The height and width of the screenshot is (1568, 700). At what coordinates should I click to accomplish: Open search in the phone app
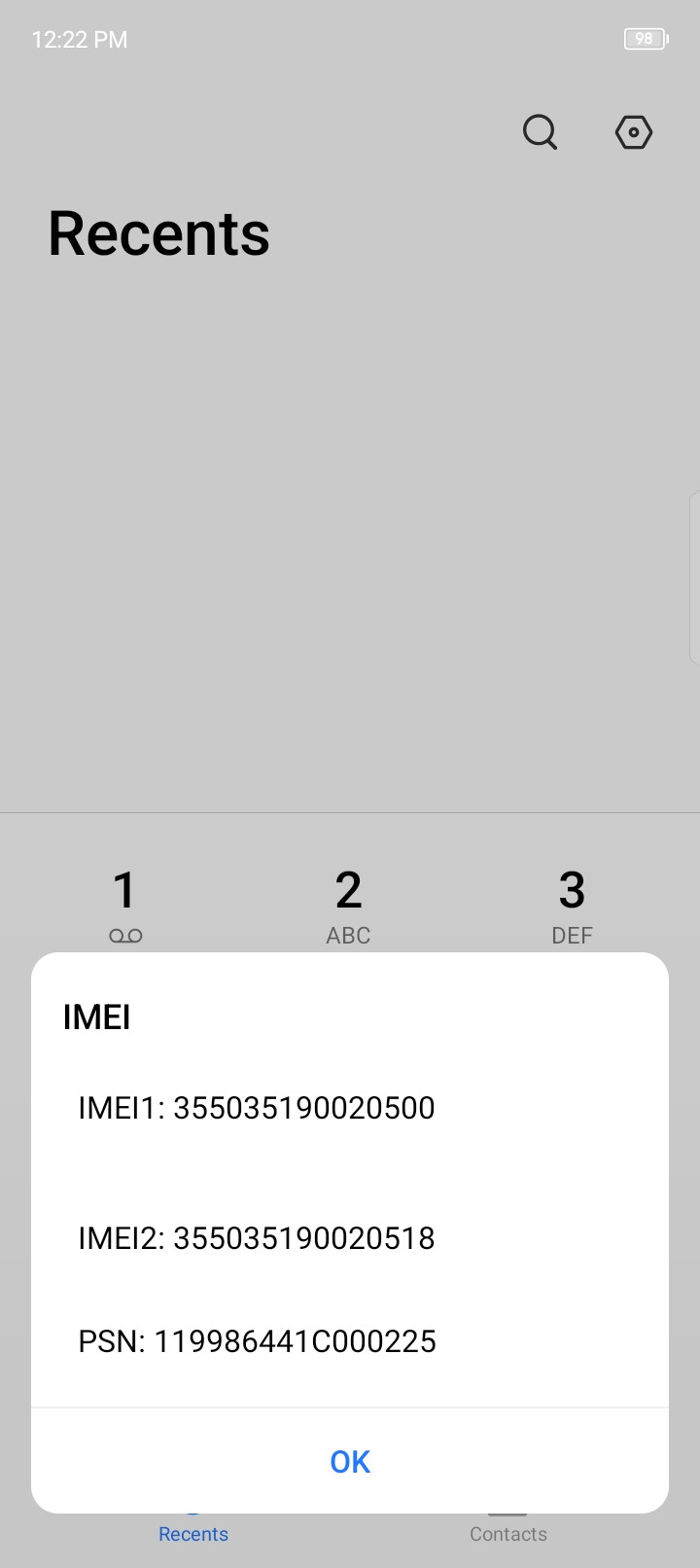tap(540, 132)
